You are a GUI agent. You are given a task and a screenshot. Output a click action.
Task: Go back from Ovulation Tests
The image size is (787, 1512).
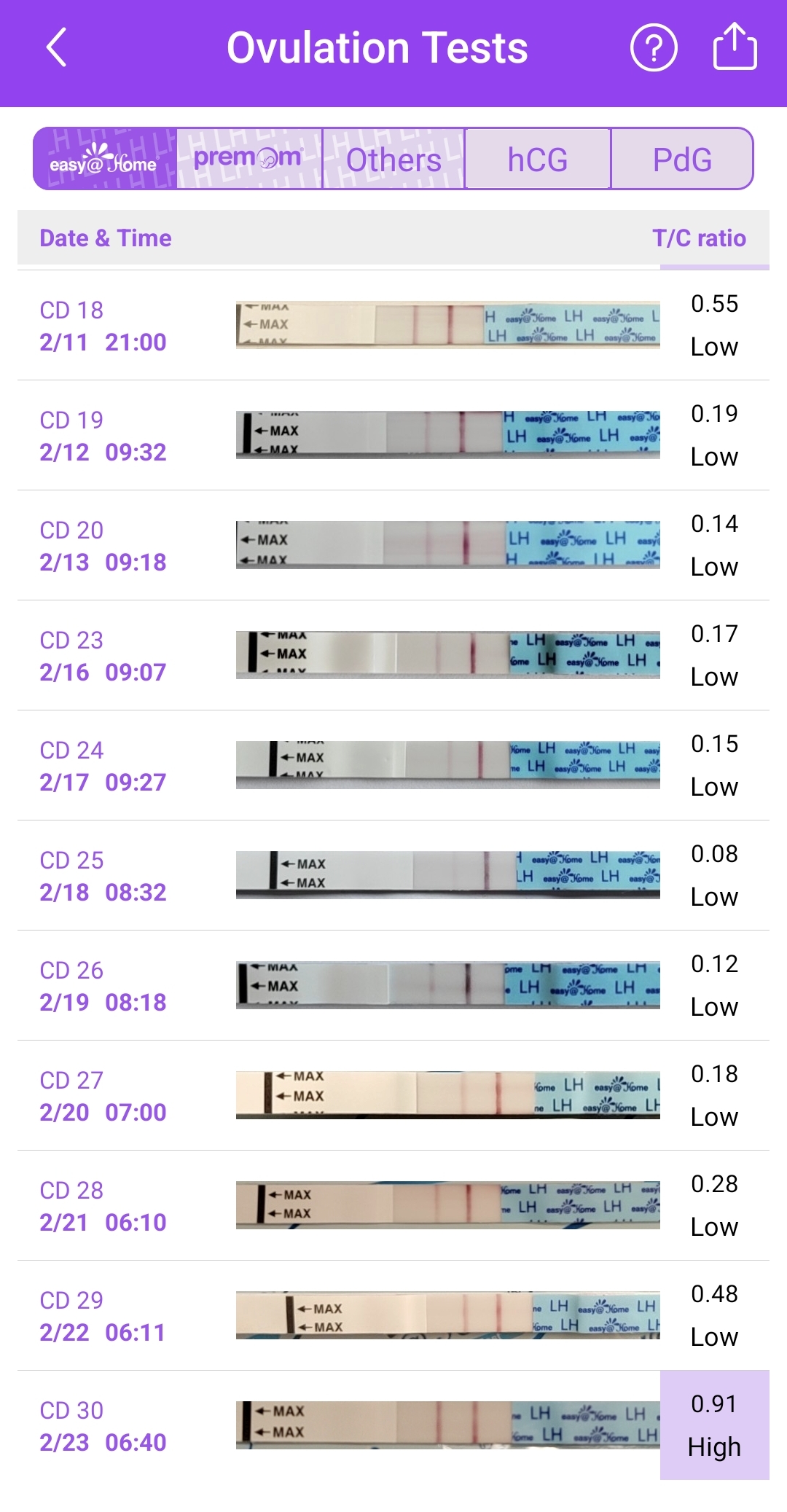point(56,48)
